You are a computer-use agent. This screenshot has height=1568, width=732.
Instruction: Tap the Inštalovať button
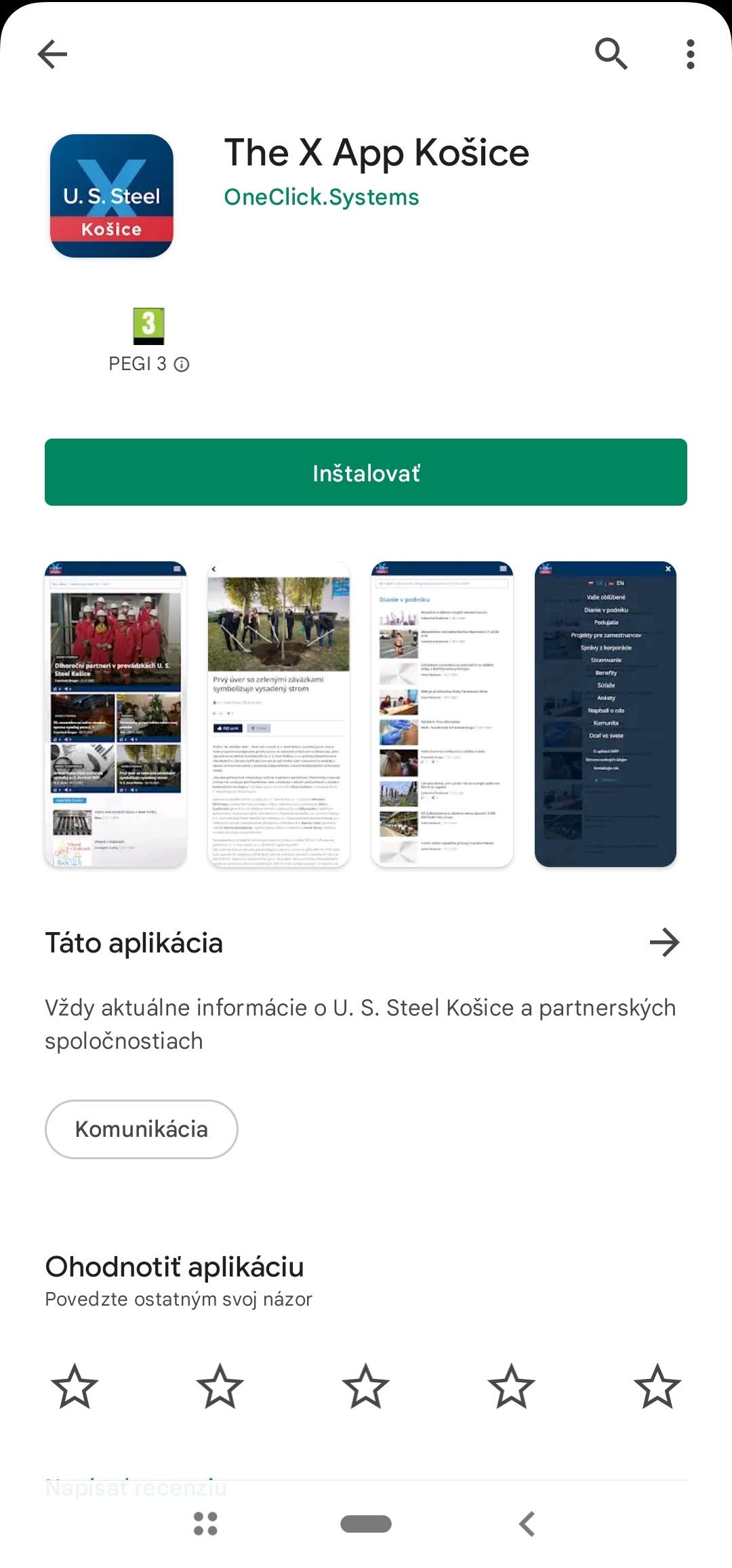366,473
